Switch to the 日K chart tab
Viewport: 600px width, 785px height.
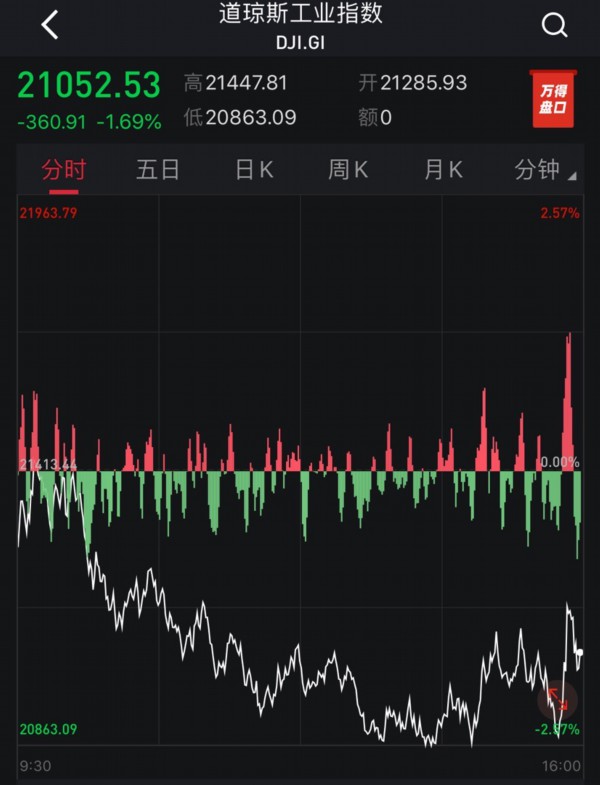[254, 170]
